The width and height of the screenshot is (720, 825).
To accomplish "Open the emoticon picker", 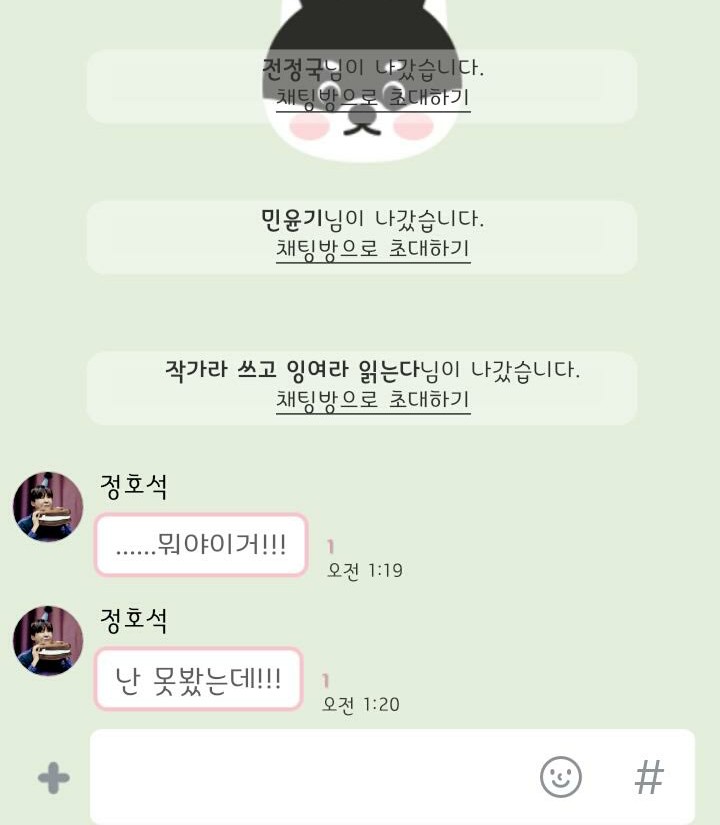I will [x=561, y=777].
